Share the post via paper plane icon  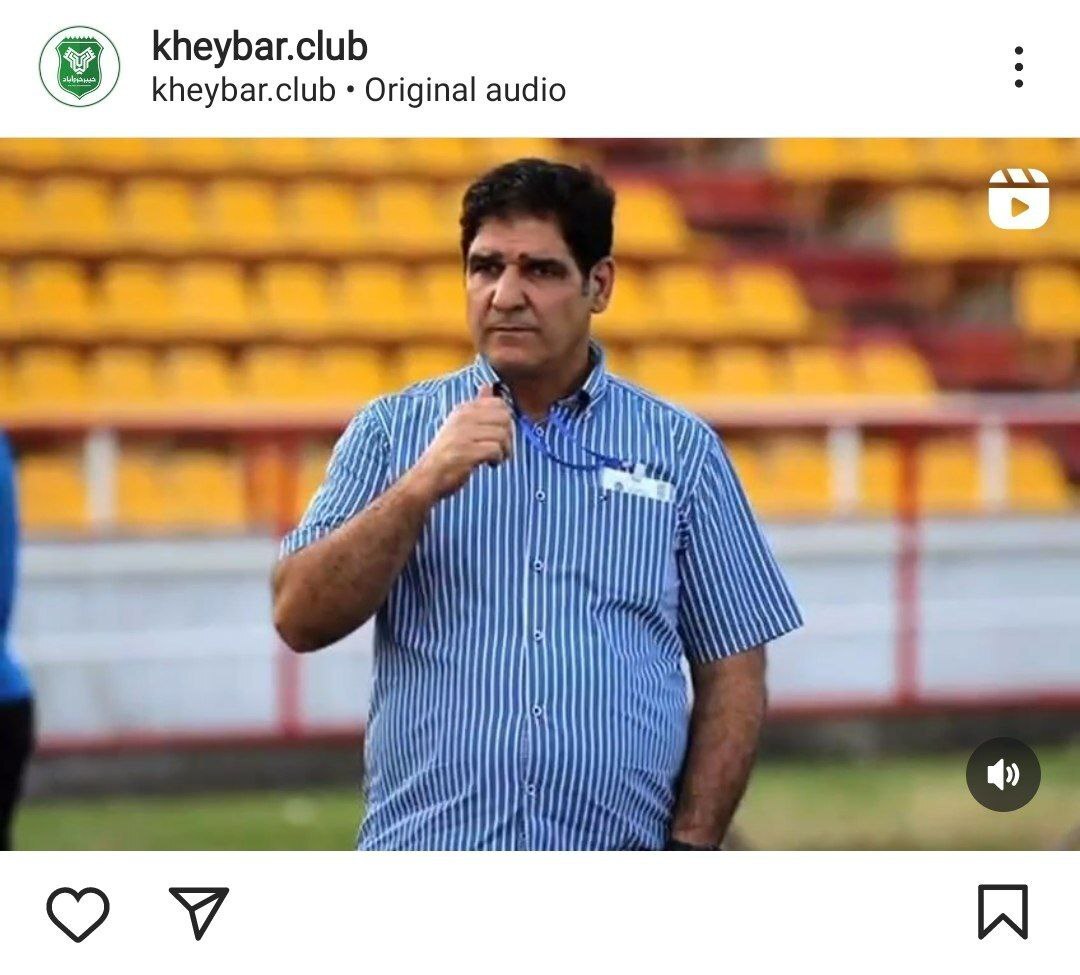pyautogui.click(x=199, y=912)
